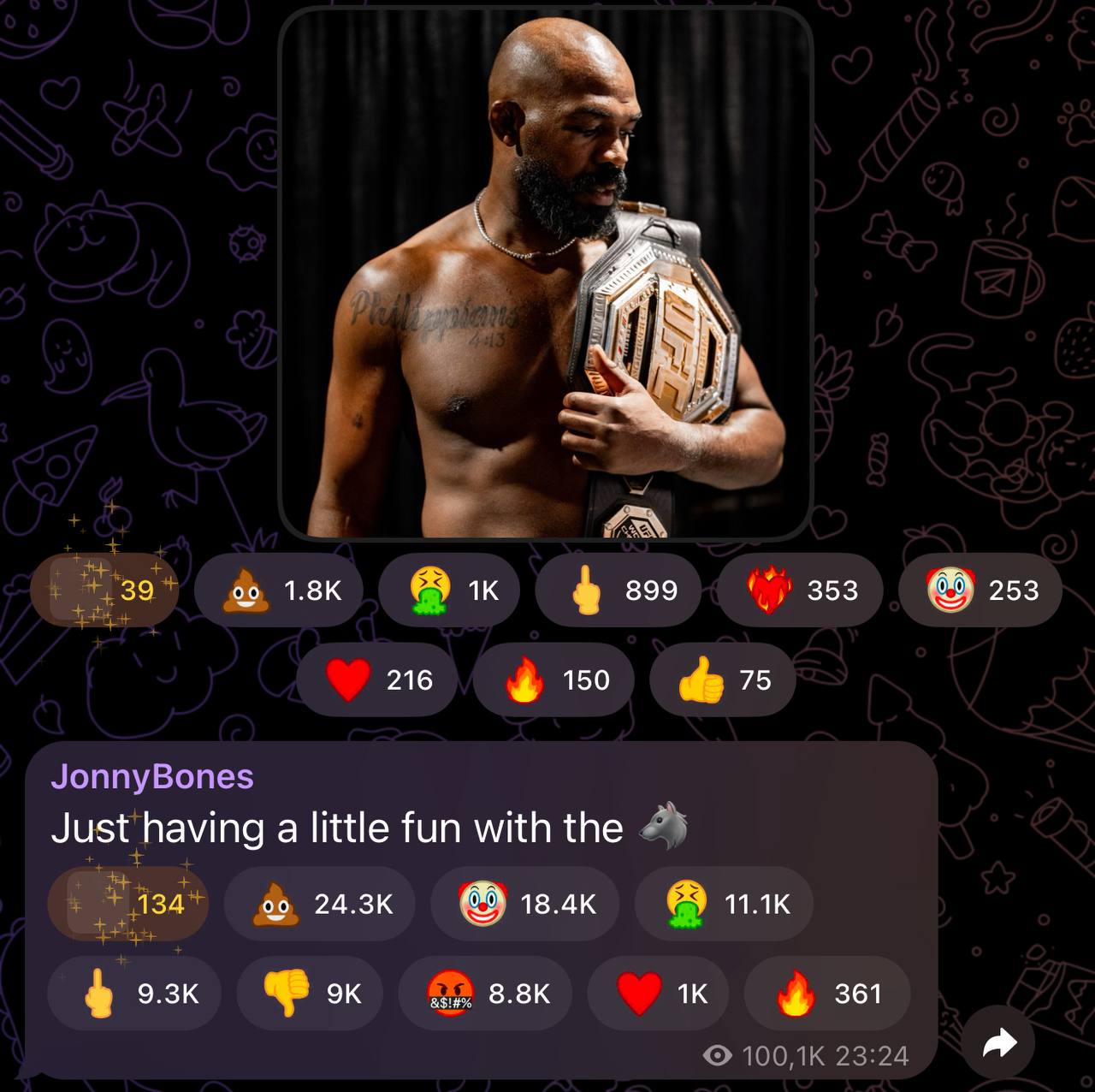
Task: Tap the poop reaction showing 24.3K
Action: pos(319,904)
